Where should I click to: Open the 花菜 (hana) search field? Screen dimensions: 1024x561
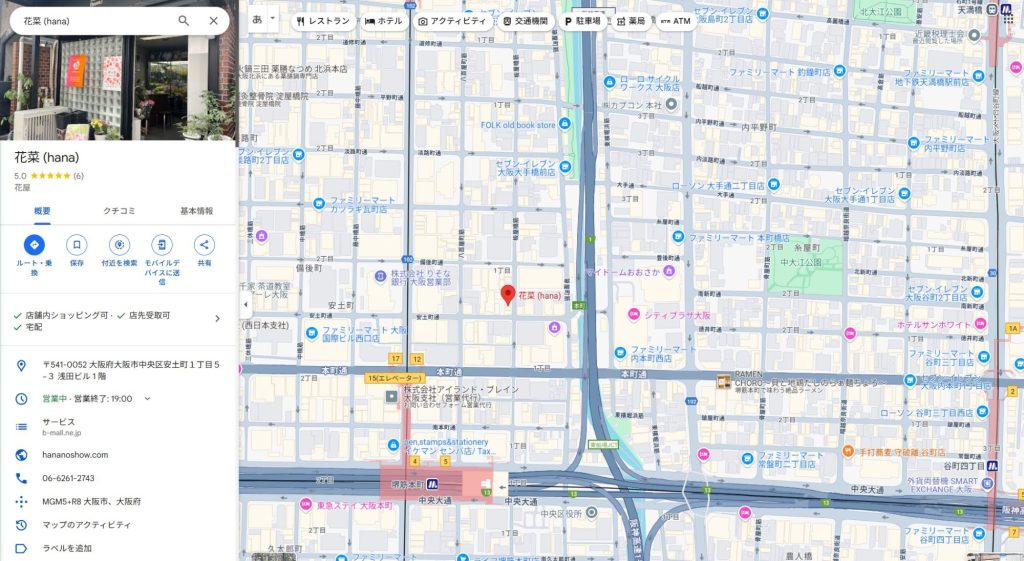[x=90, y=20]
